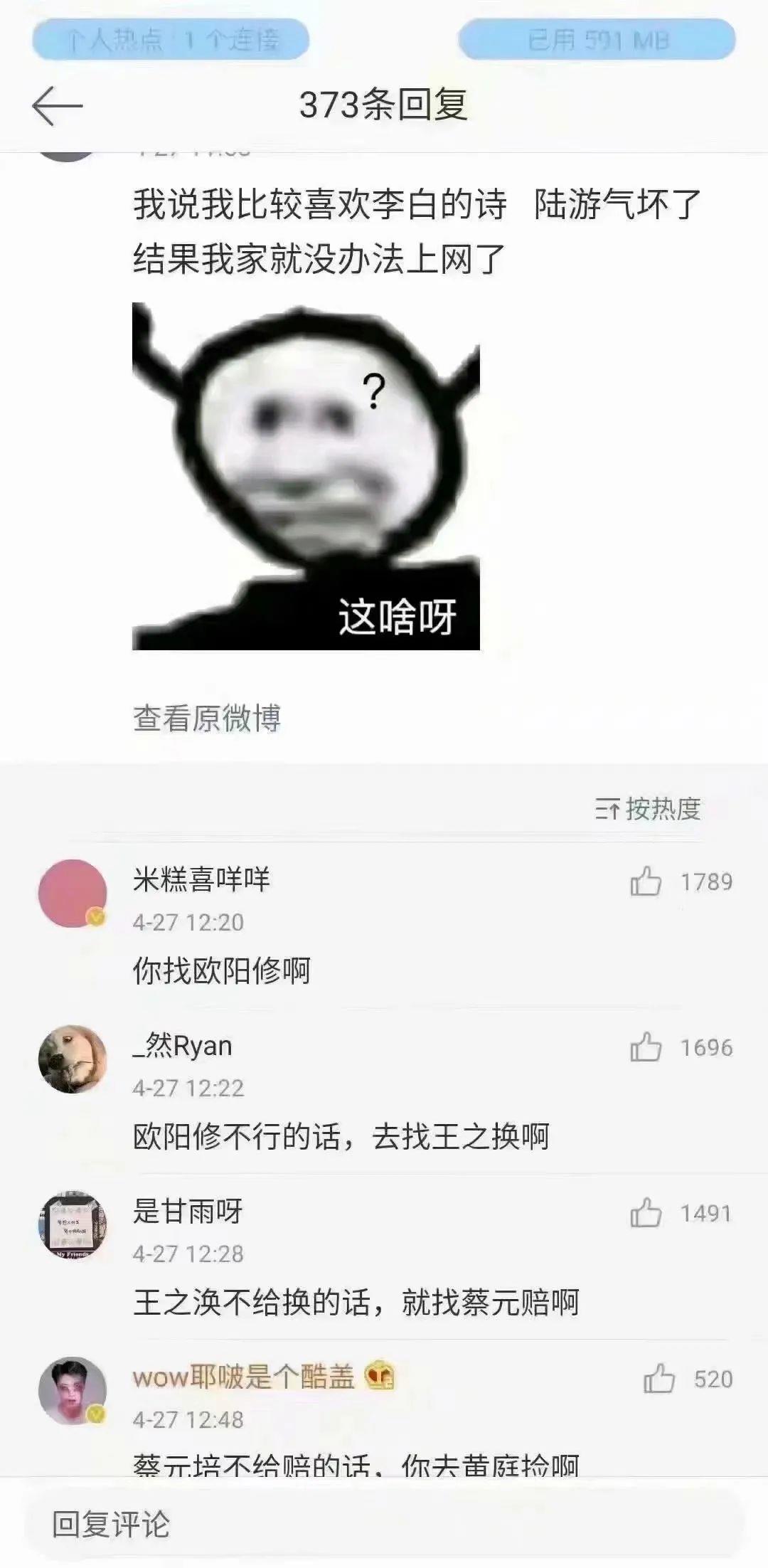Open the 查看原微博 link
Image resolution: width=768 pixels, height=1568 pixels.
207,718
